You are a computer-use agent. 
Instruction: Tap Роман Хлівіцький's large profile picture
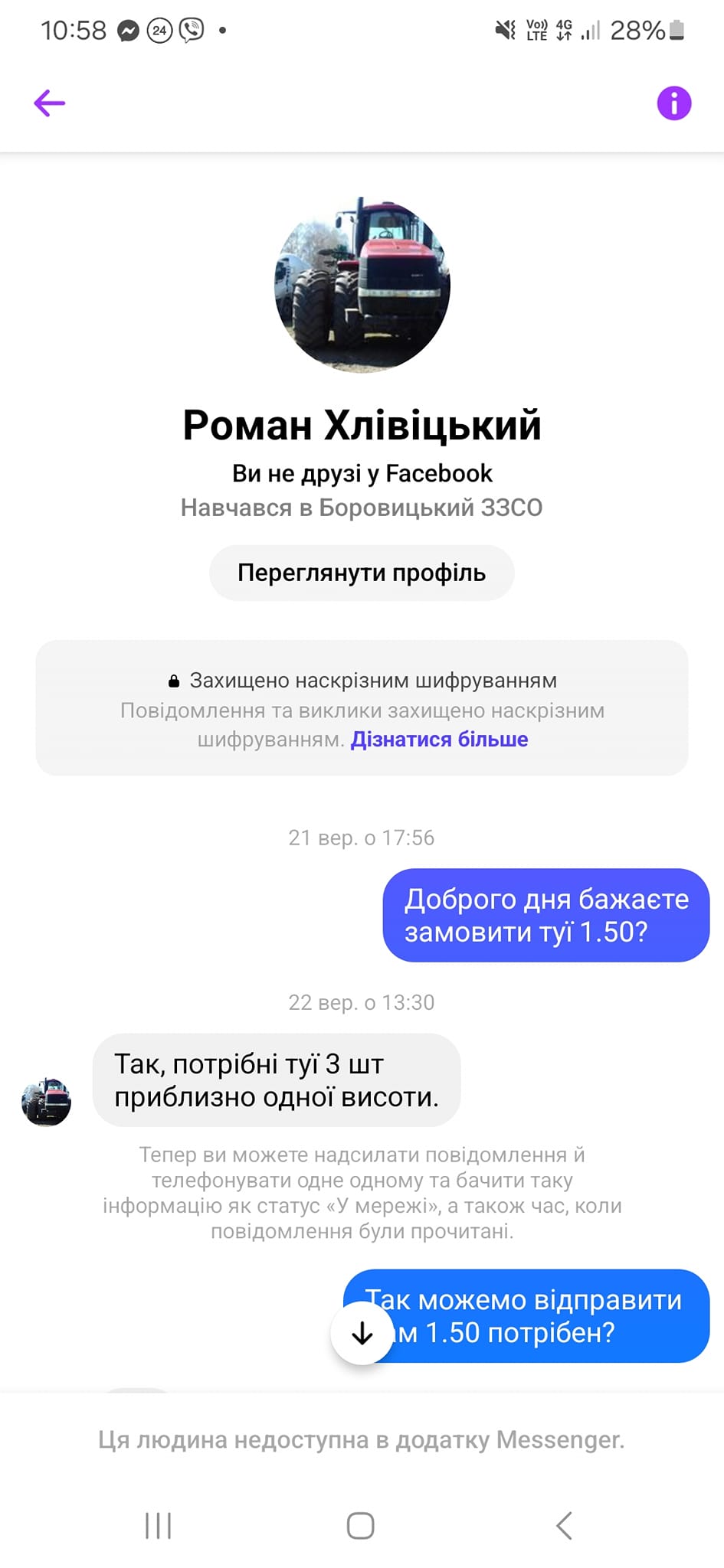tap(362, 285)
